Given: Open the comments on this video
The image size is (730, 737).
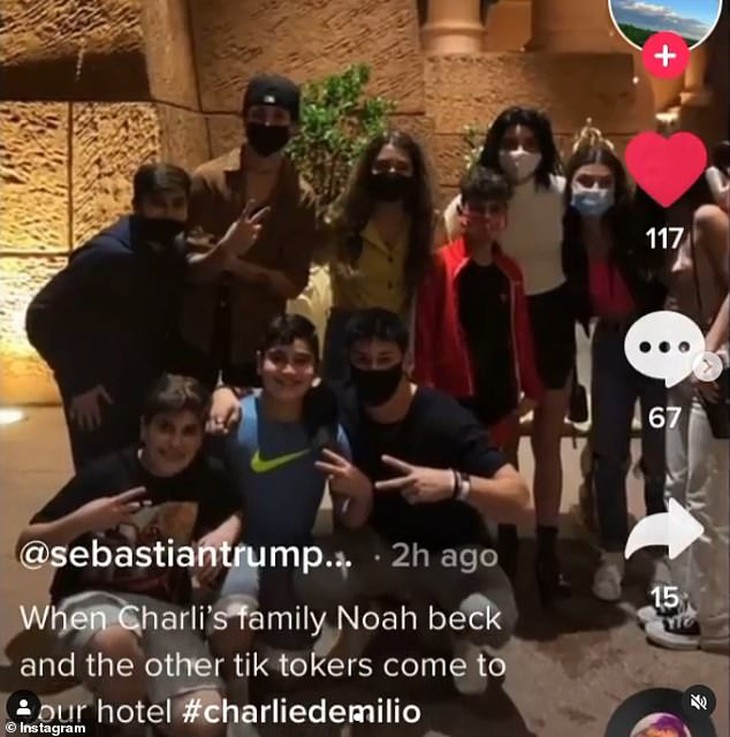Looking at the screenshot, I should pyautogui.click(x=662, y=348).
